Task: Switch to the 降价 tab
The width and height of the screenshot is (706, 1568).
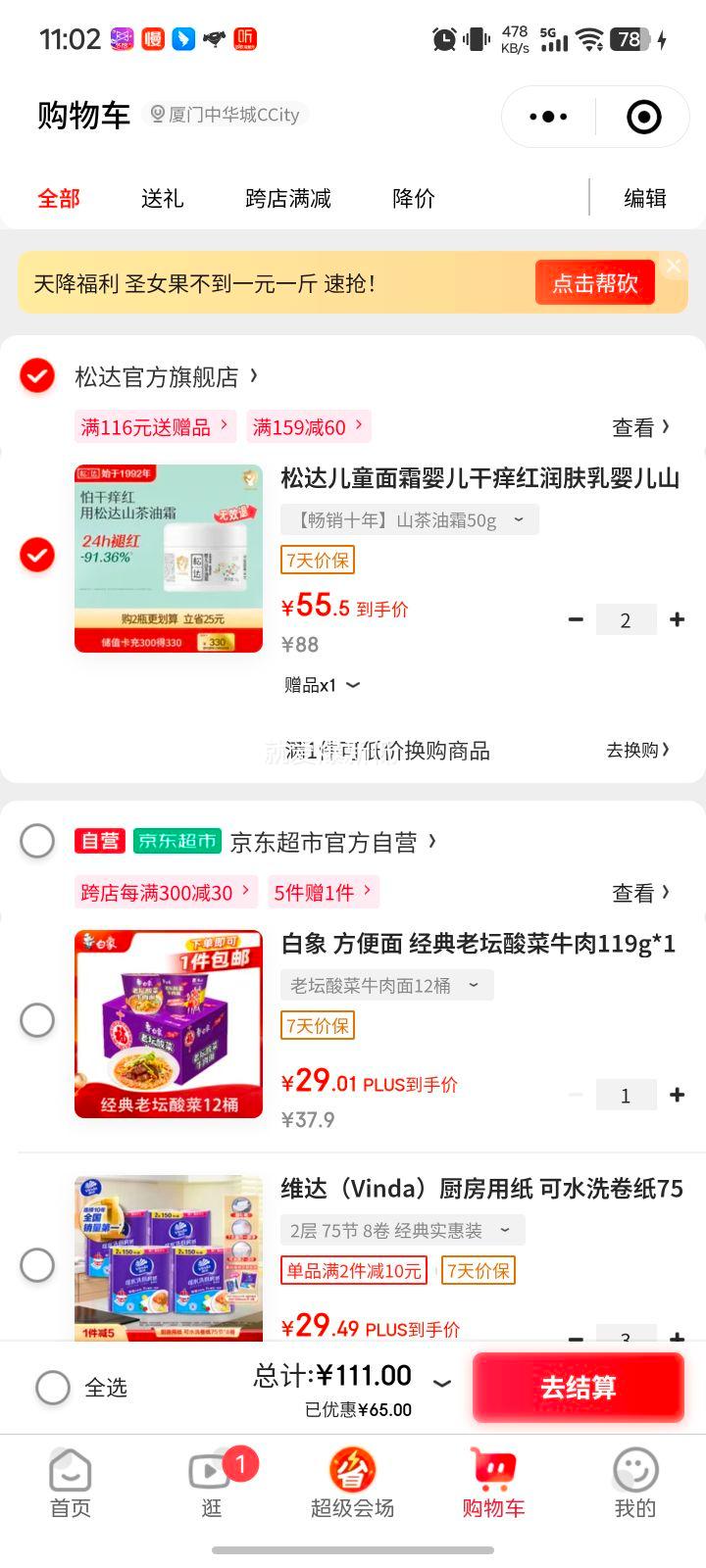Action: coord(413,199)
